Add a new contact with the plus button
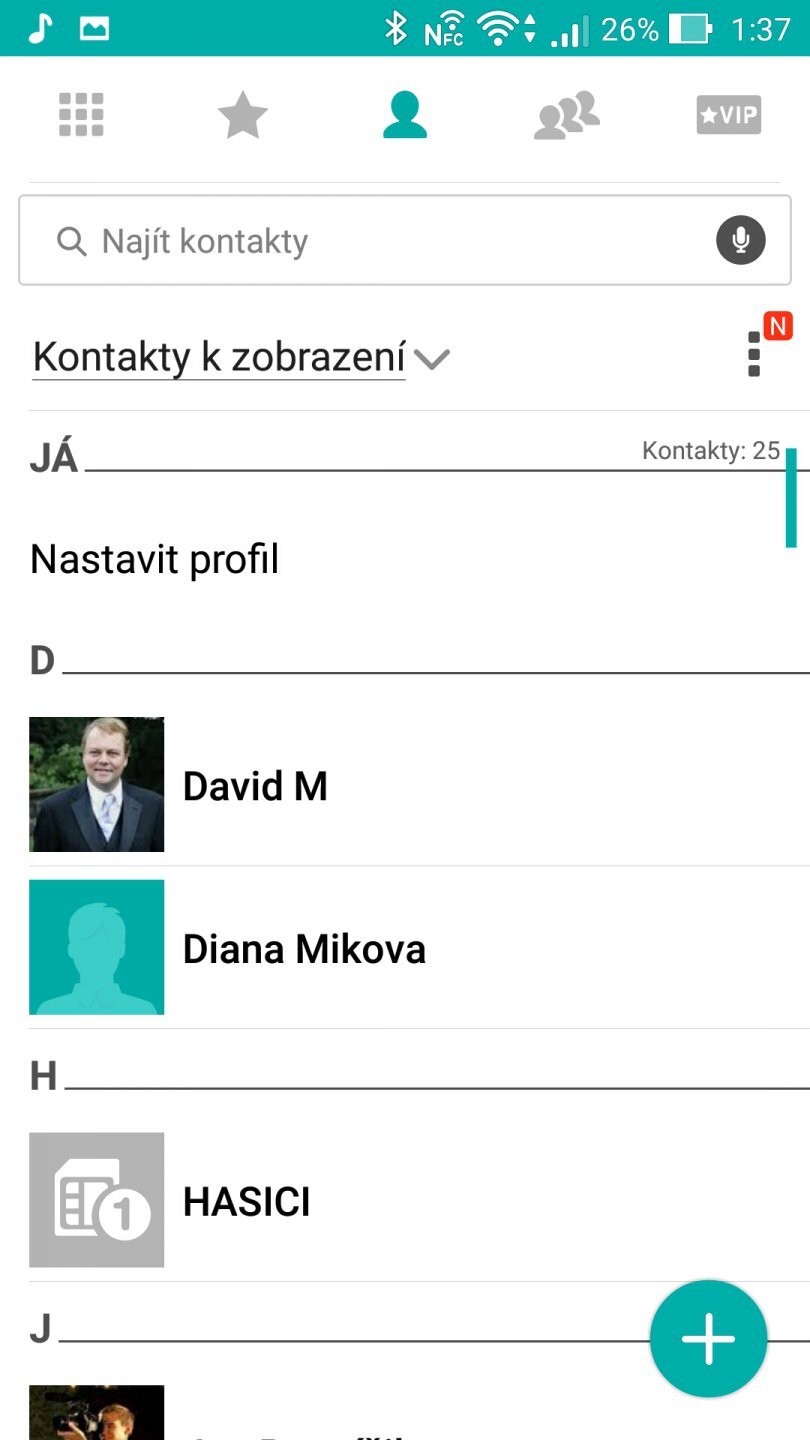 point(708,1338)
